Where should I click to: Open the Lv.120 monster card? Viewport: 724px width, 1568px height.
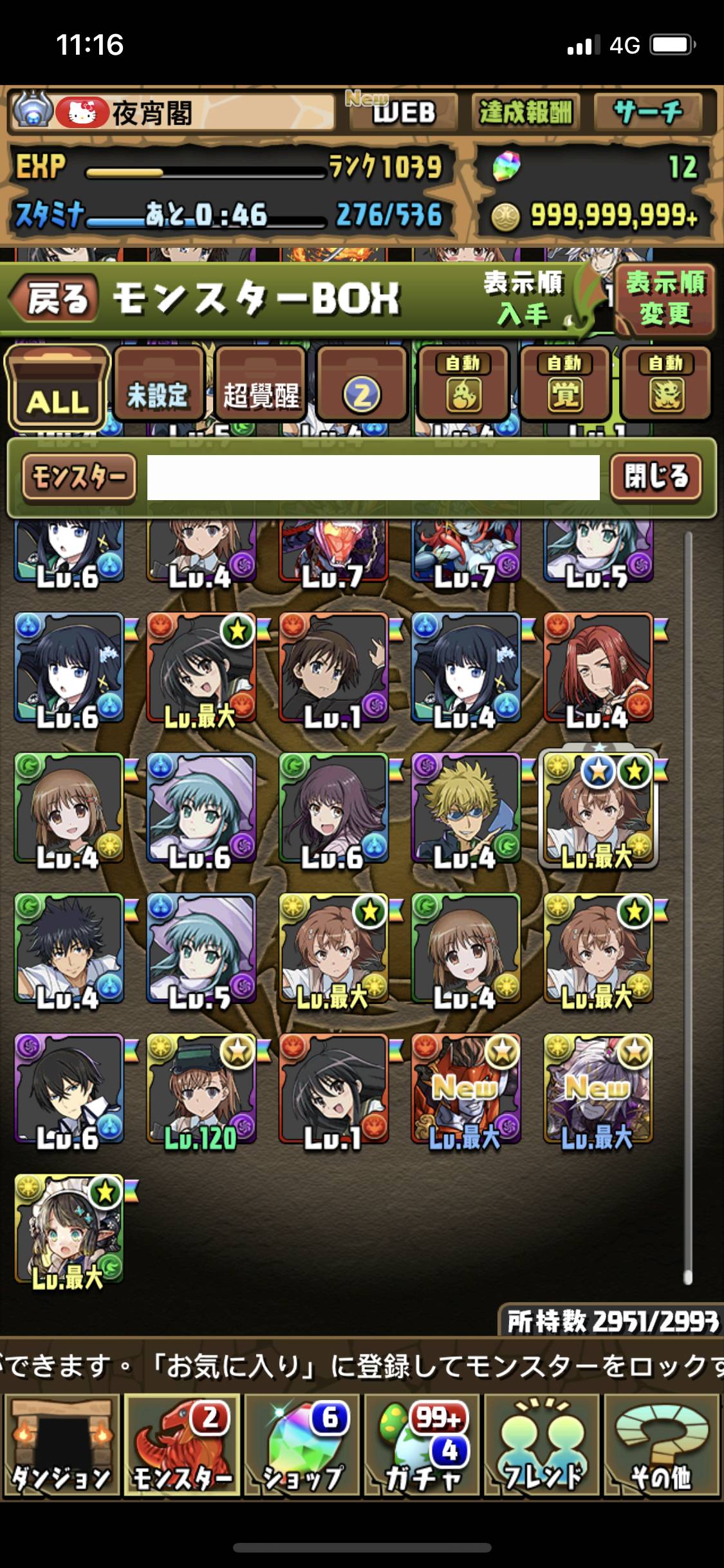click(x=201, y=1089)
